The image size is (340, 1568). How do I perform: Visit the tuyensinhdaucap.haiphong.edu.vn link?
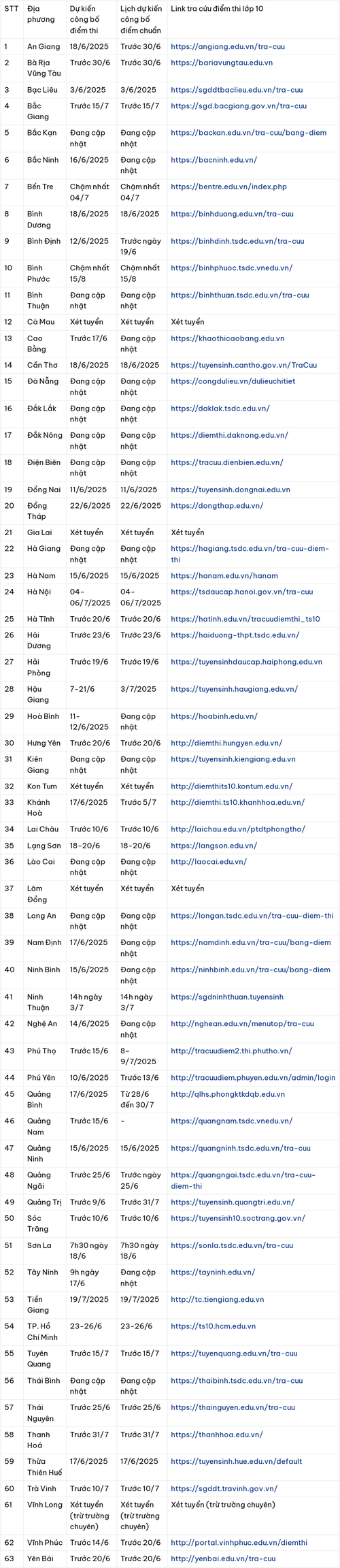(247, 662)
